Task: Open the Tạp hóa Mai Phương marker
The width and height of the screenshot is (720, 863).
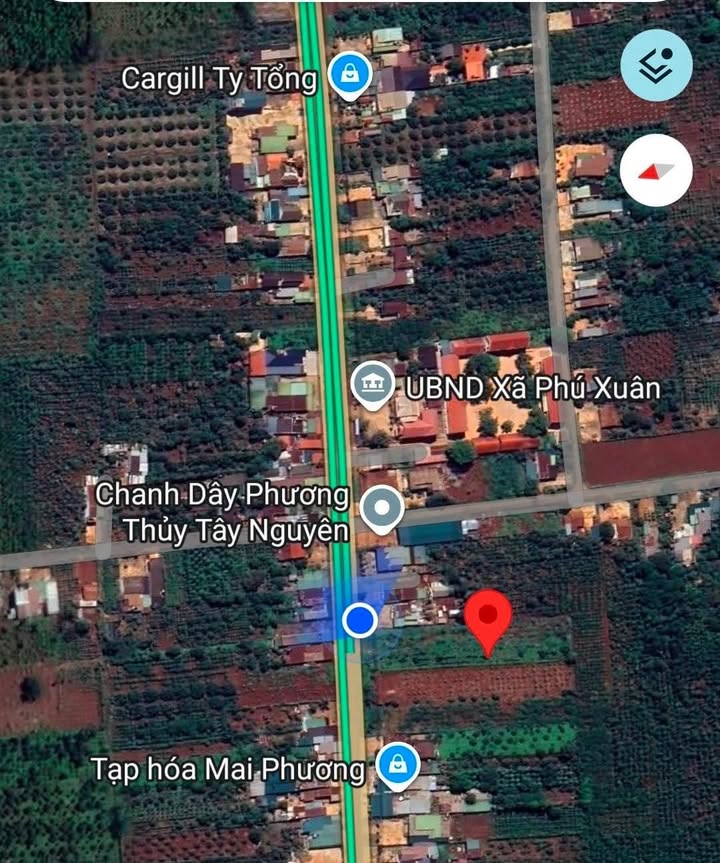Action: coord(398,766)
